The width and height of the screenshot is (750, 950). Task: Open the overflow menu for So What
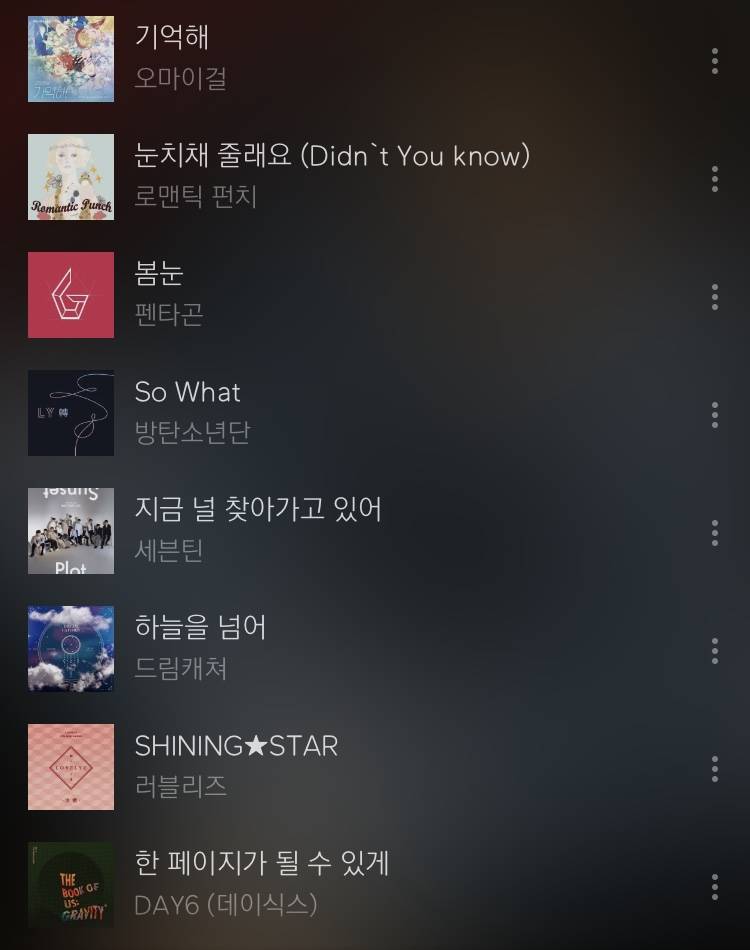click(714, 415)
